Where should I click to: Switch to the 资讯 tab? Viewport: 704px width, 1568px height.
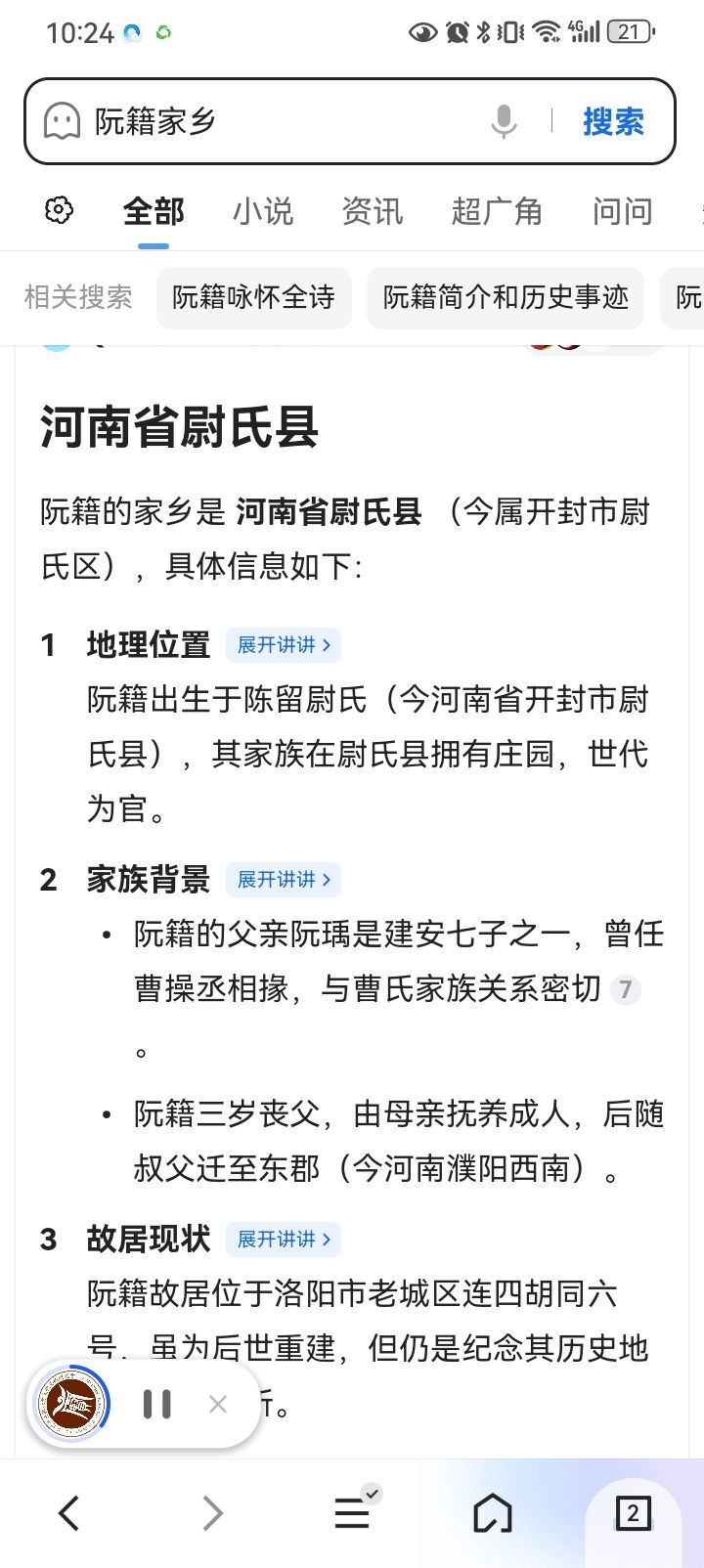click(x=372, y=211)
